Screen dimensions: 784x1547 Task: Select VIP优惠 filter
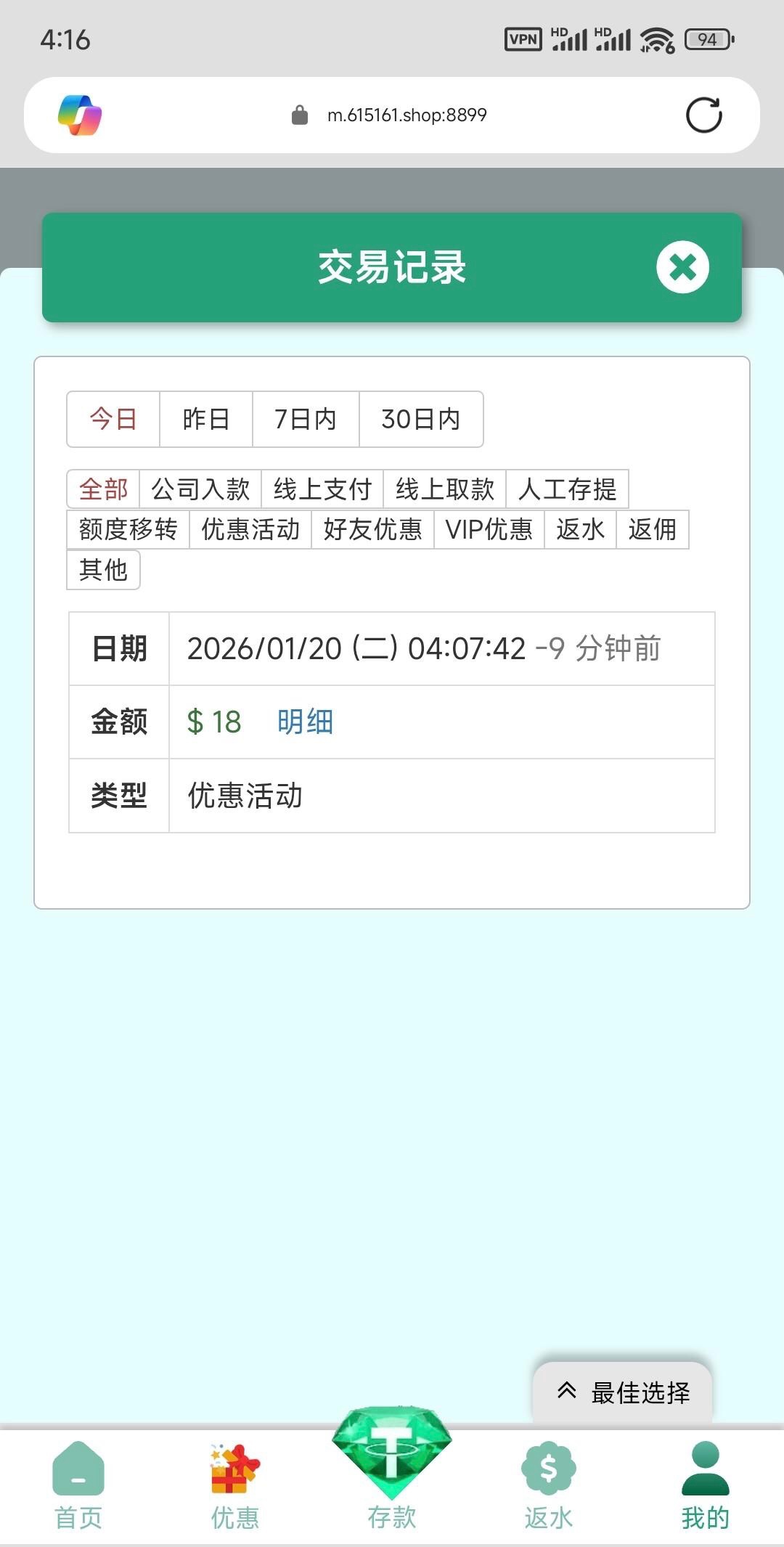pos(489,529)
